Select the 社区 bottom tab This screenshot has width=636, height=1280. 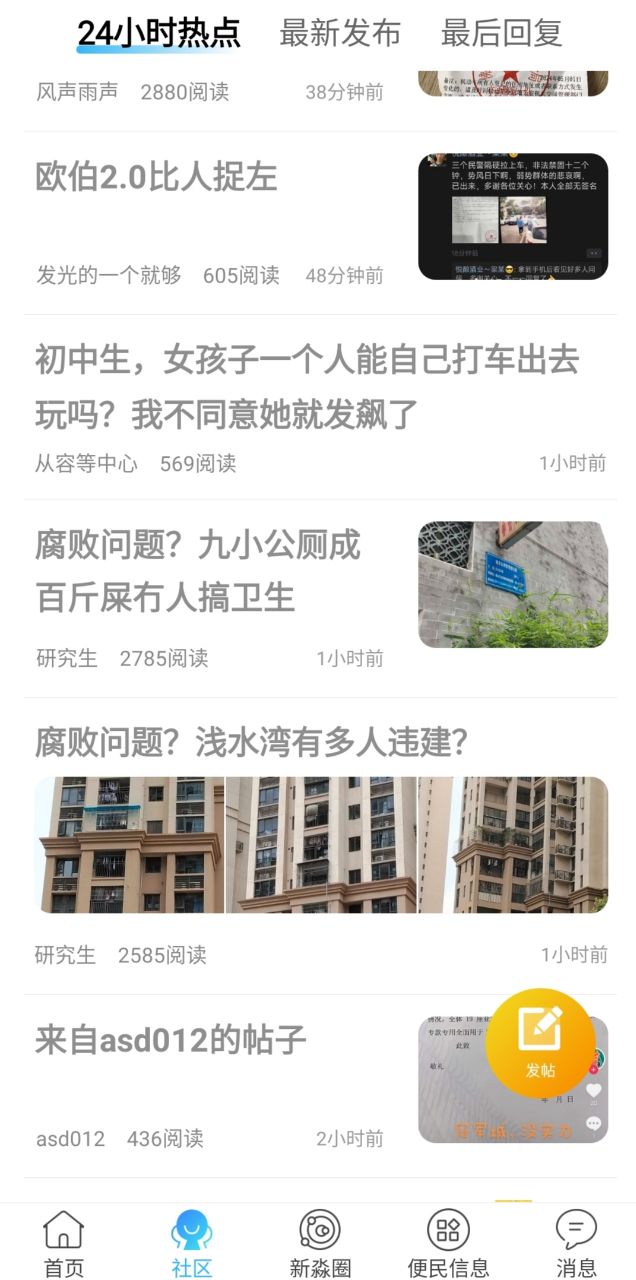click(191, 1243)
